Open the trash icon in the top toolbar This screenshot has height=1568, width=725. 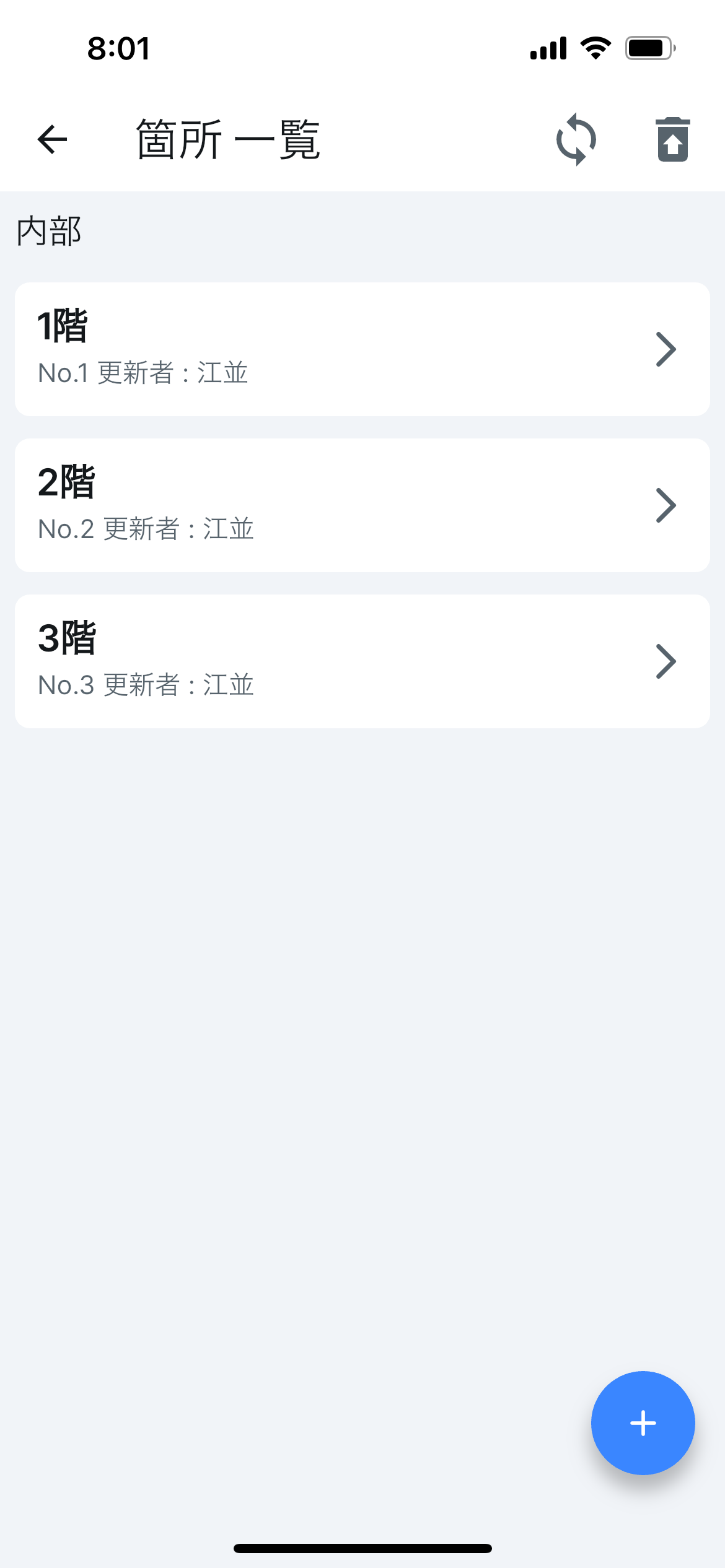673,139
